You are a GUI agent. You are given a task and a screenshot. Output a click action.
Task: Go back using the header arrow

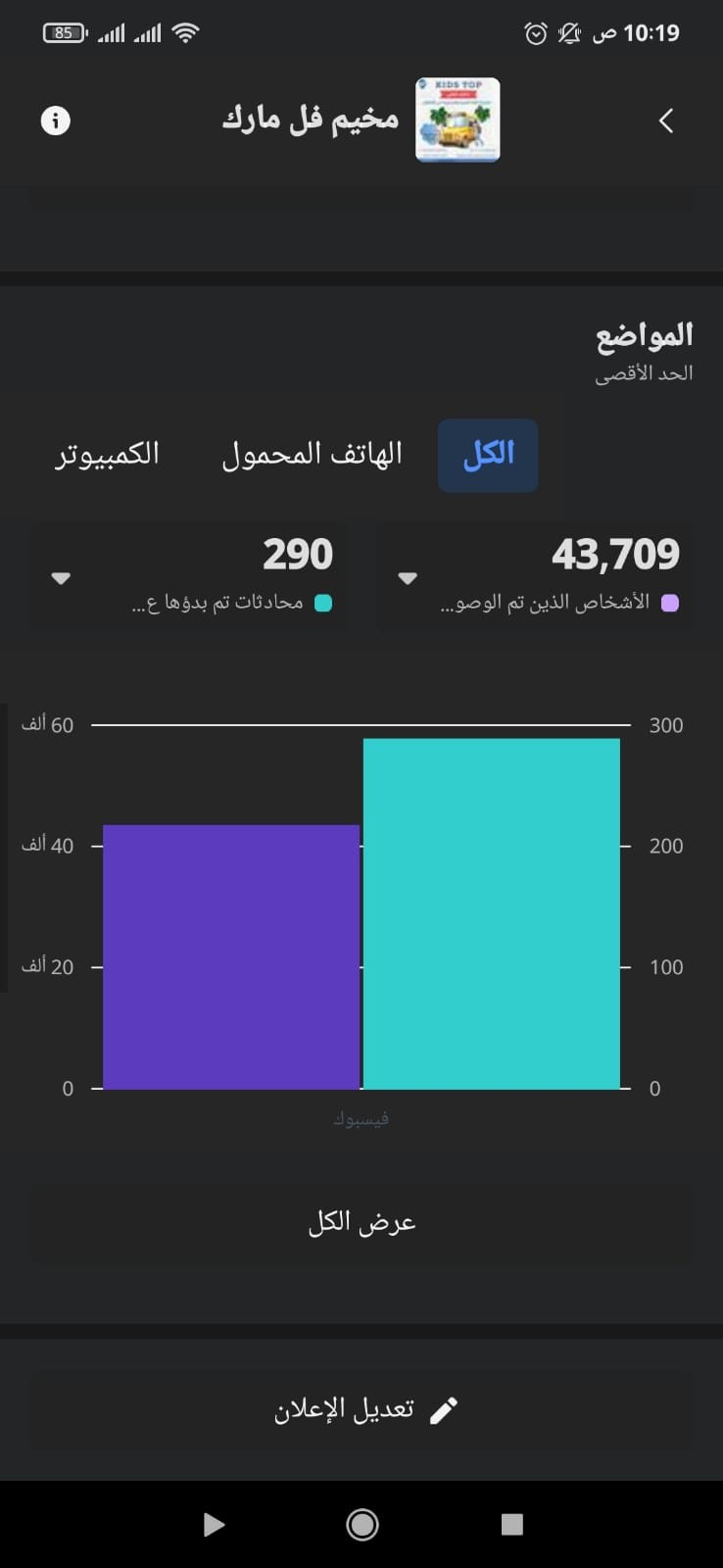tap(666, 121)
